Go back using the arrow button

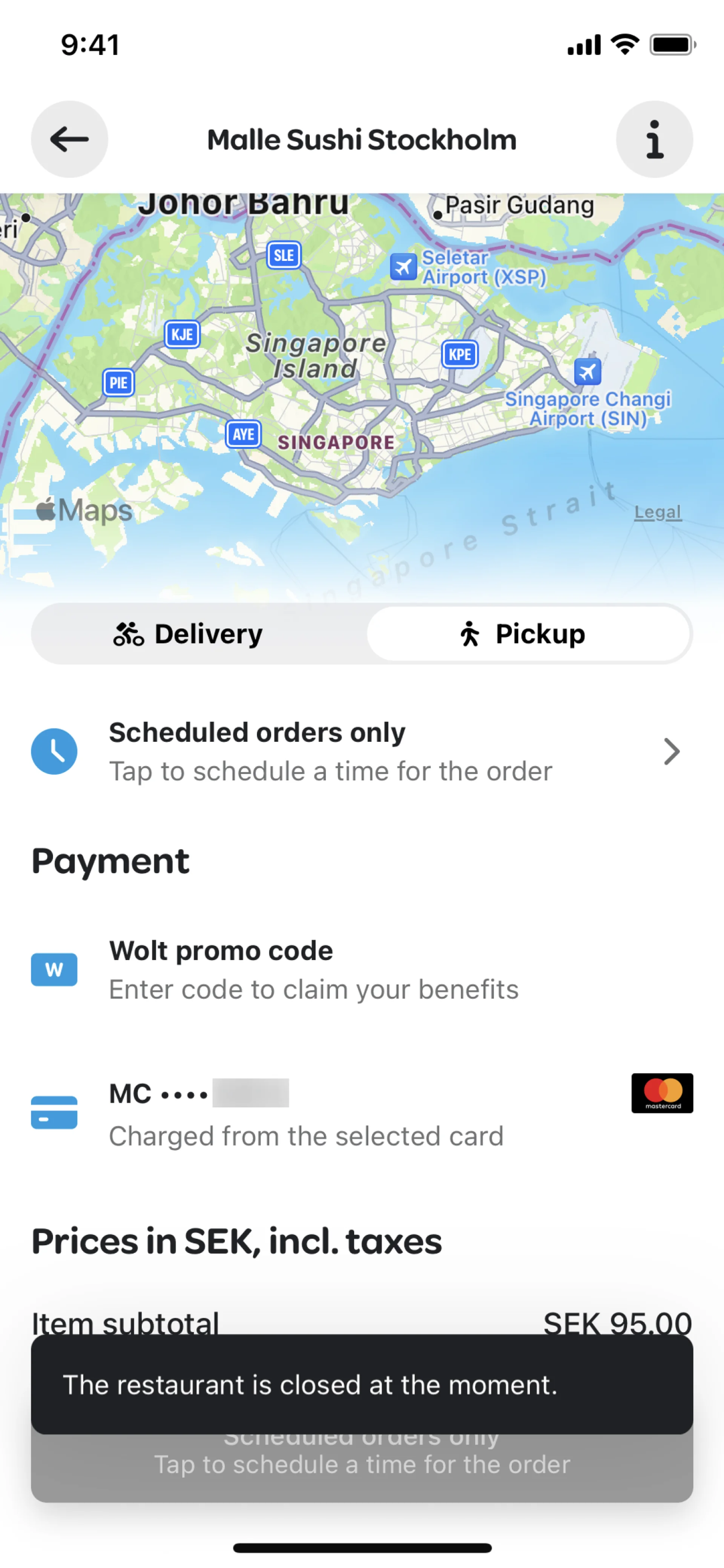(x=69, y=140)
